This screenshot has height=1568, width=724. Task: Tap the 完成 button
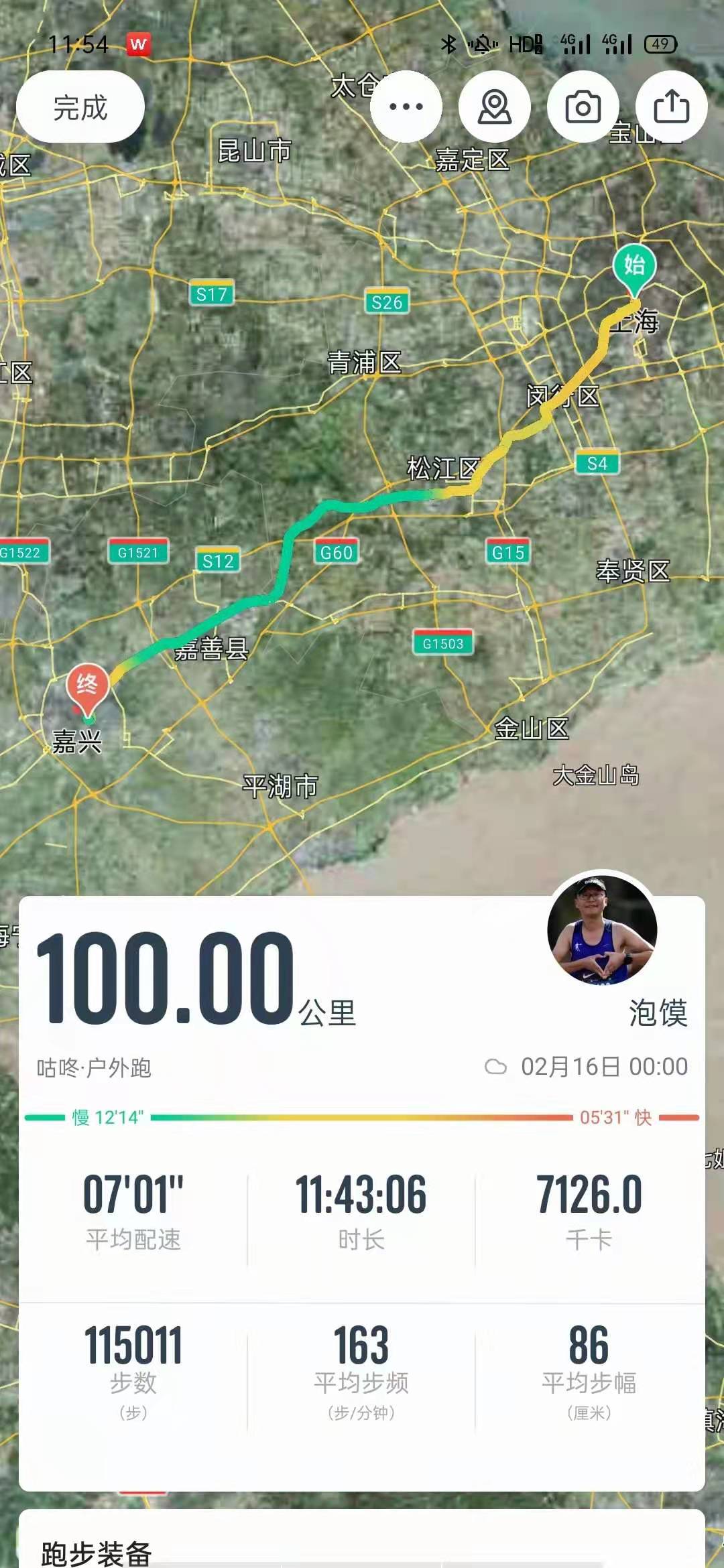[x=80, y=107]
